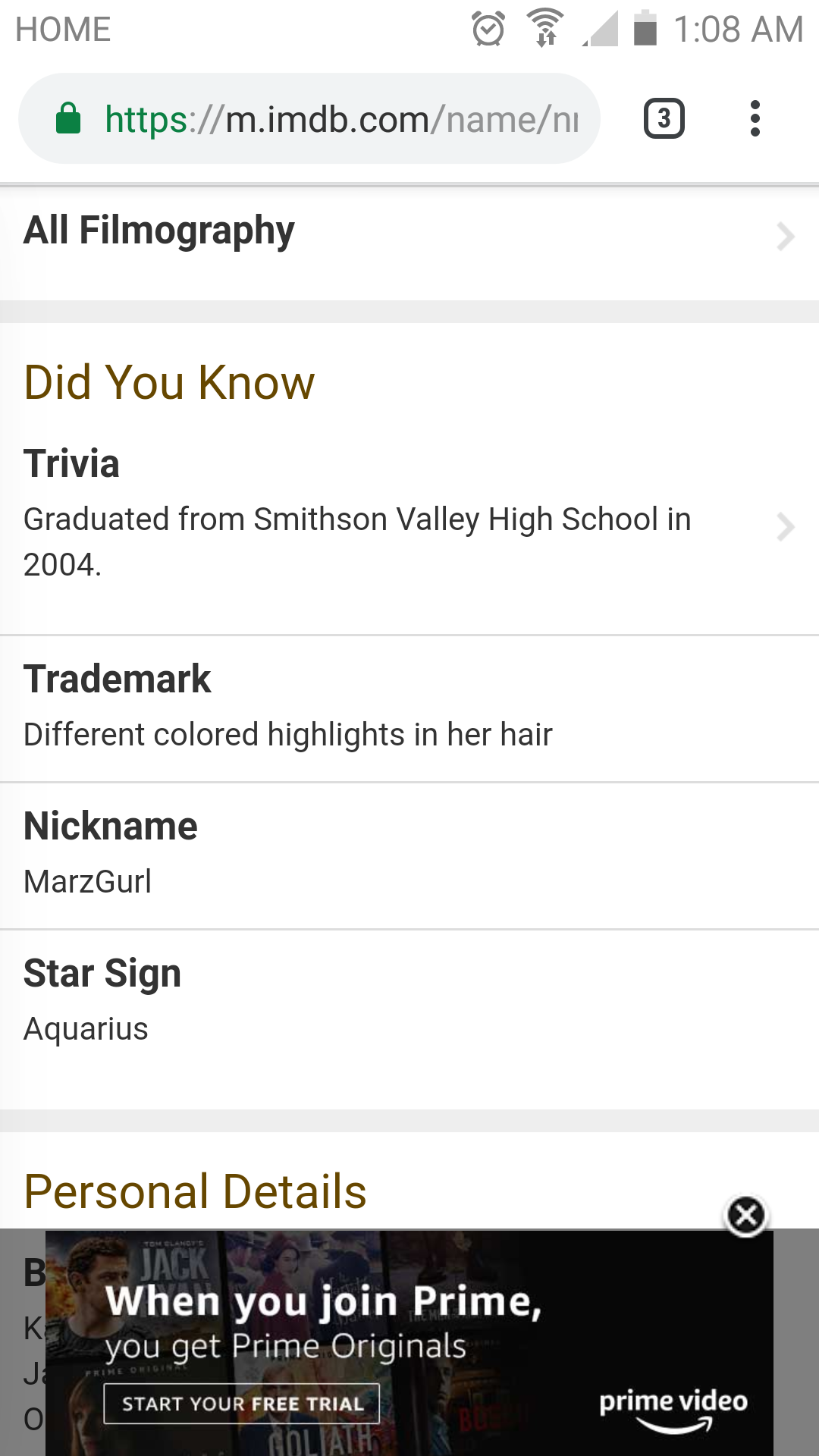The image size is (819, 1456).
Task: Dismiss the Prime Video ad banner
Action: [x=746, y=1216]
